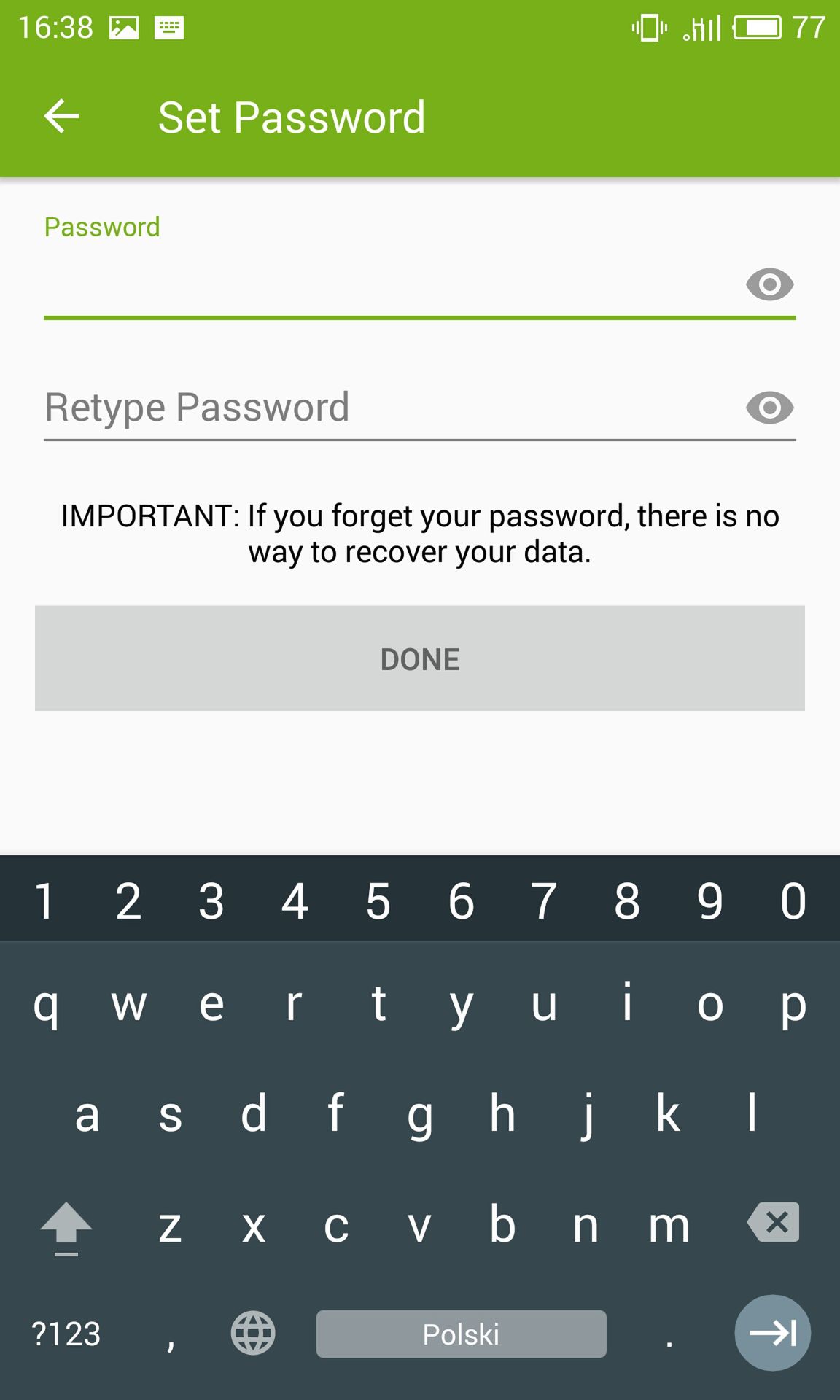This screenshot has width=840, height=1400.
Task: Confirm with the DONE button
Action: pos(420,658)
